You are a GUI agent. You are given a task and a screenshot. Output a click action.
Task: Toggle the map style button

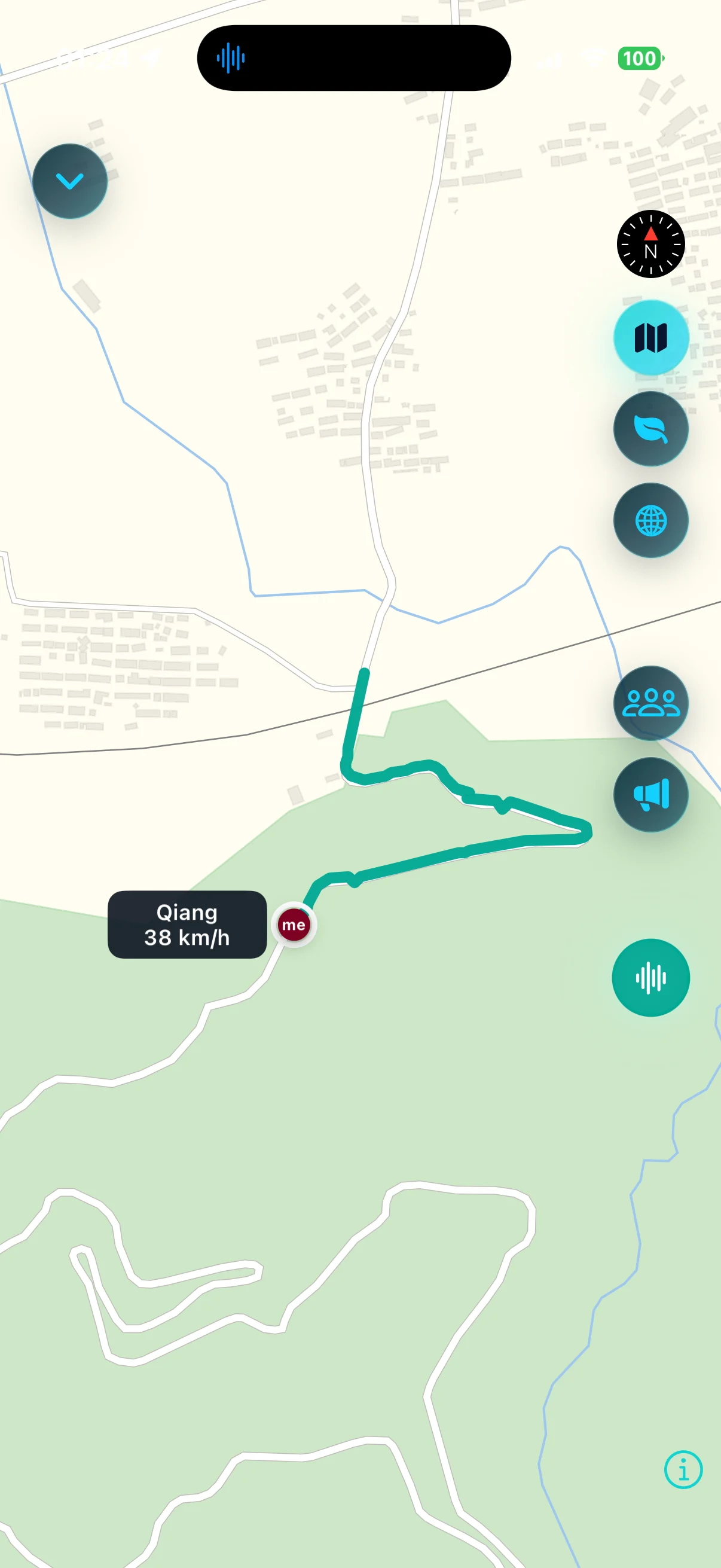[x=650, y=338]
